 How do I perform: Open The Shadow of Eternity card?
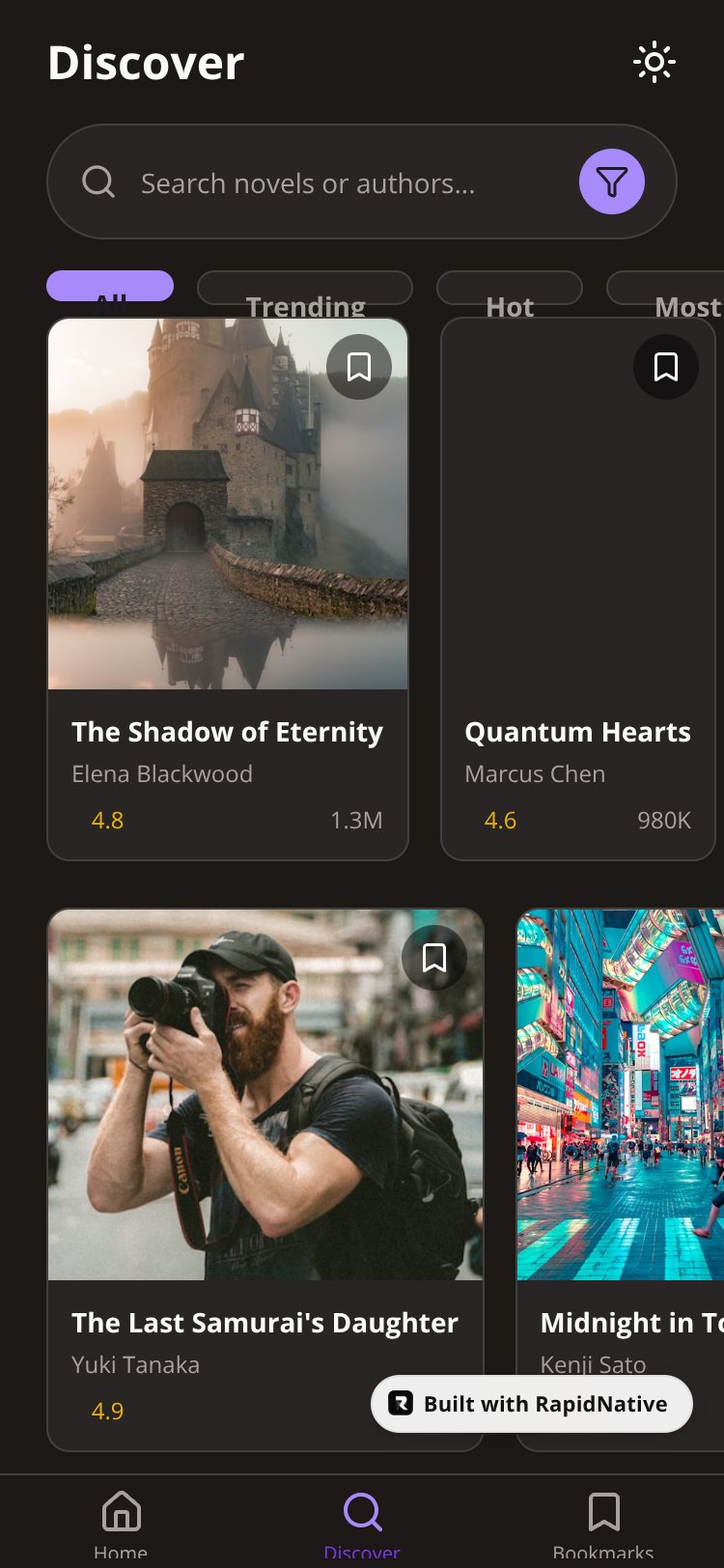(x=228, y=589)
